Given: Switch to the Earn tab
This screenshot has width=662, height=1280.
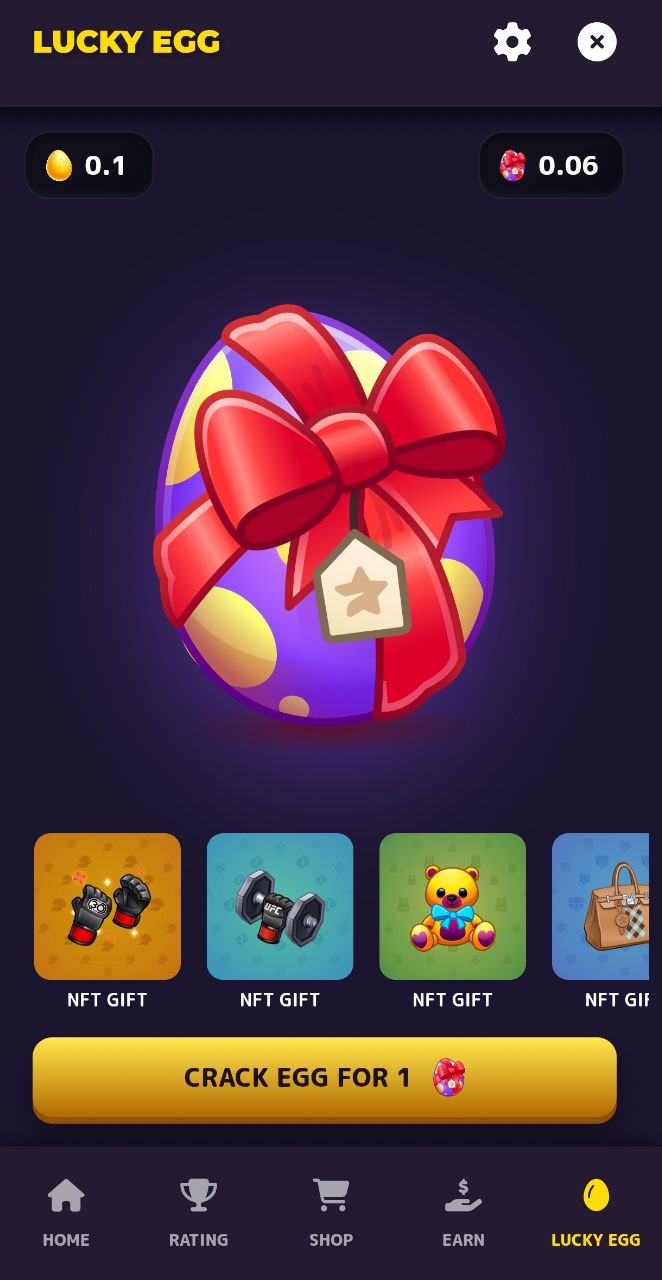Looking at the screenshot, I should coord(463,1212).
